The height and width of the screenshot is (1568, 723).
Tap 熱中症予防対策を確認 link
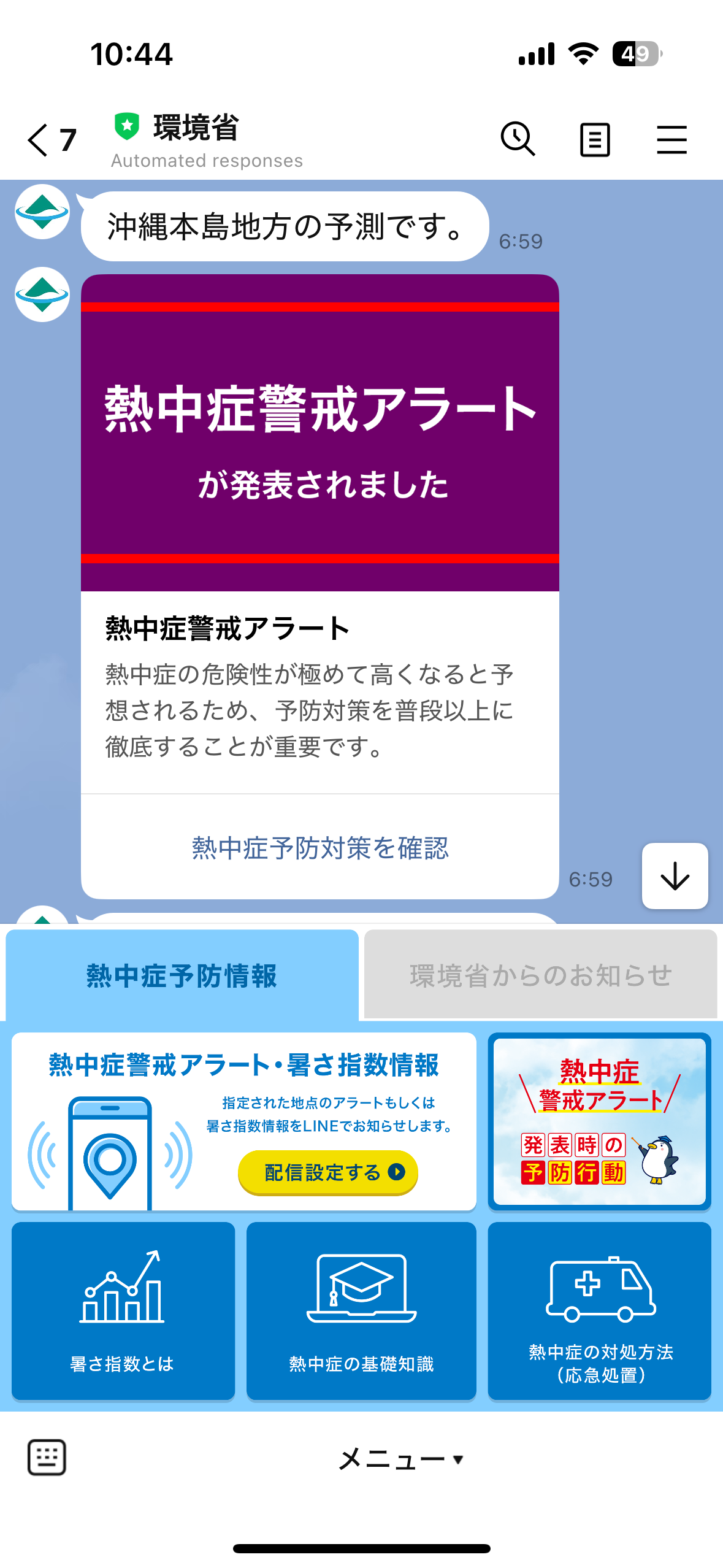(319, 848)
